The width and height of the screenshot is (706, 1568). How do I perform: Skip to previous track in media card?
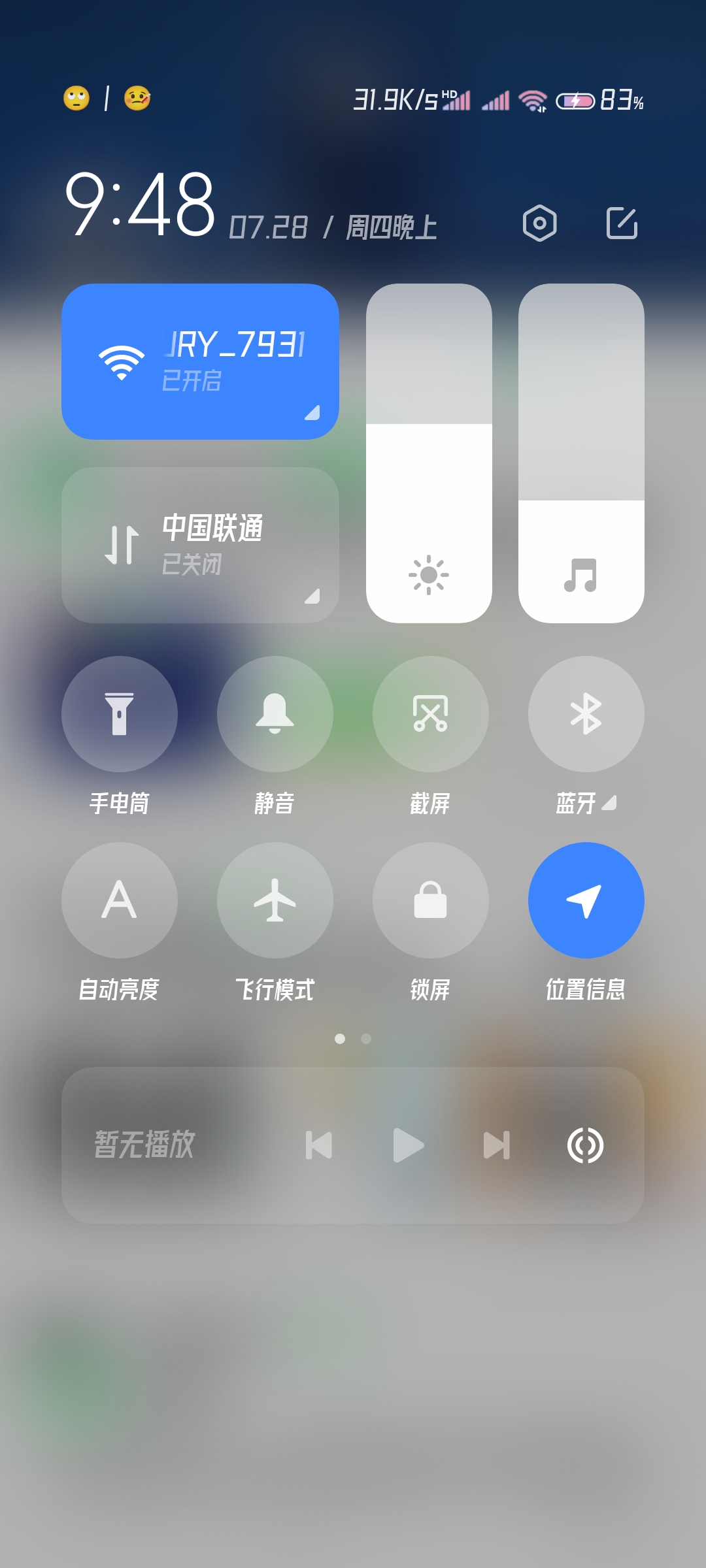pyautogui.click(x=319, y=1145)
